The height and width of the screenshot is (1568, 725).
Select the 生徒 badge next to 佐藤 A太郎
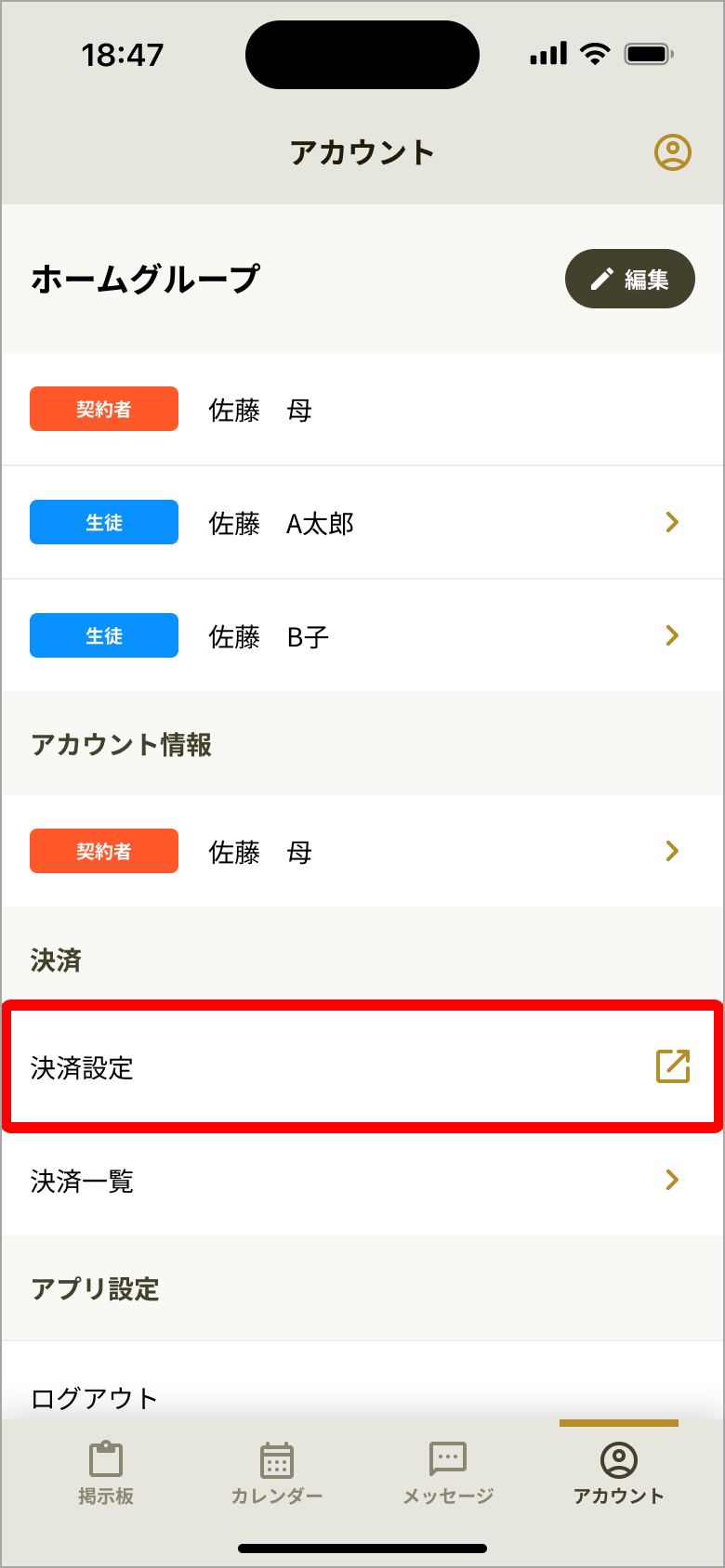click(103, 522)
